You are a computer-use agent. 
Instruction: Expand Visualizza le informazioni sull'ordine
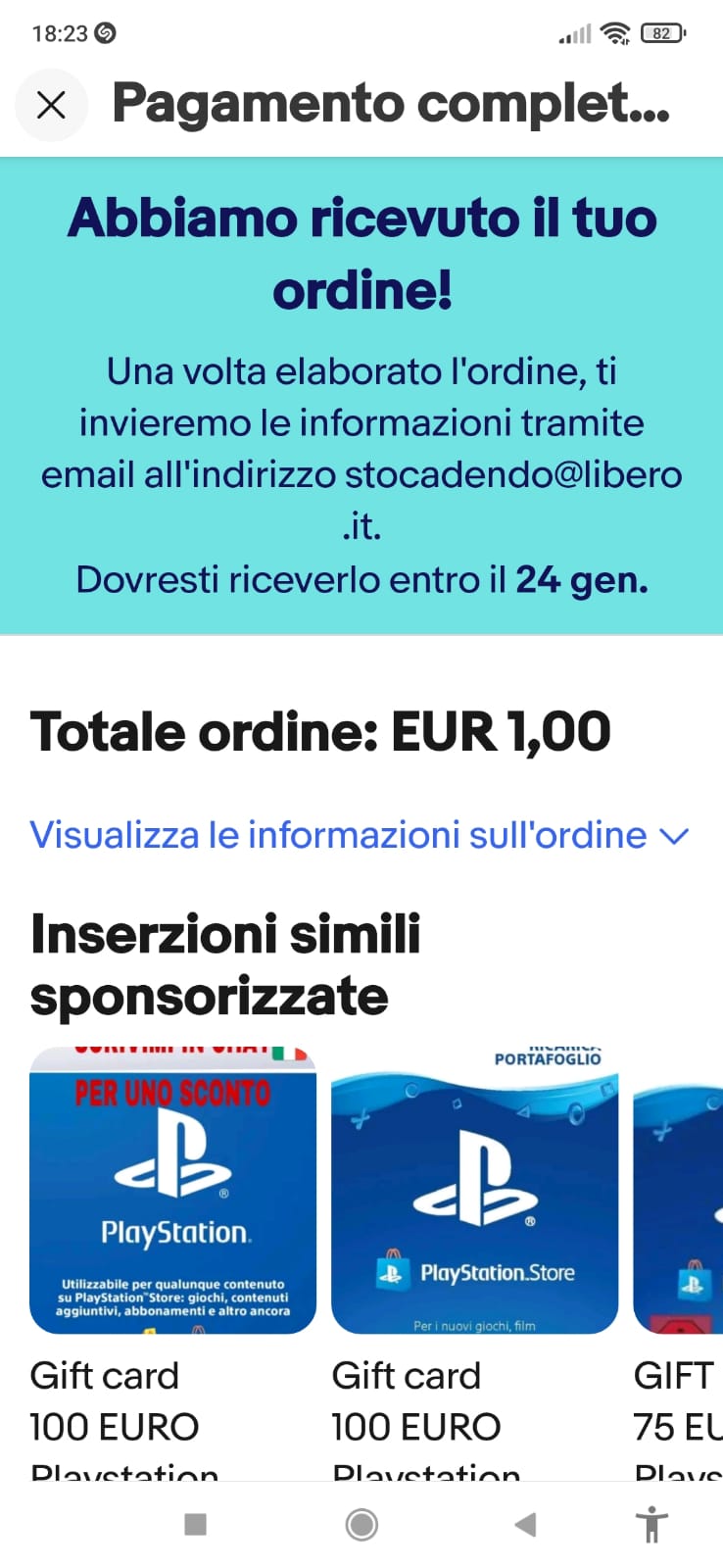(x=359, y=835)
